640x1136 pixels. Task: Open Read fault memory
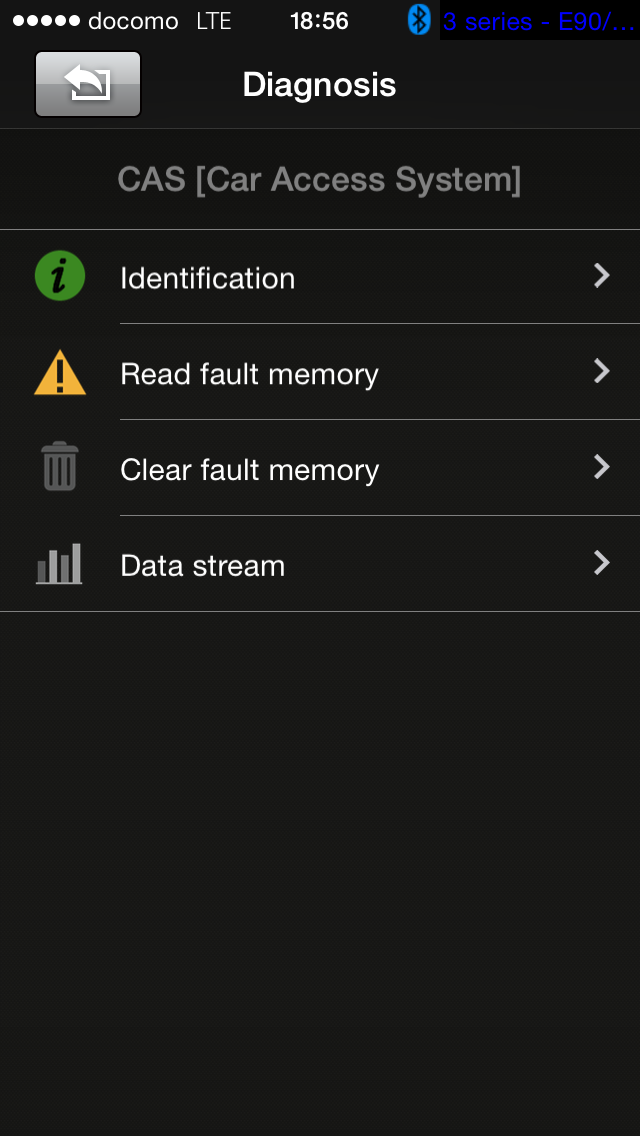click(320, 374)
